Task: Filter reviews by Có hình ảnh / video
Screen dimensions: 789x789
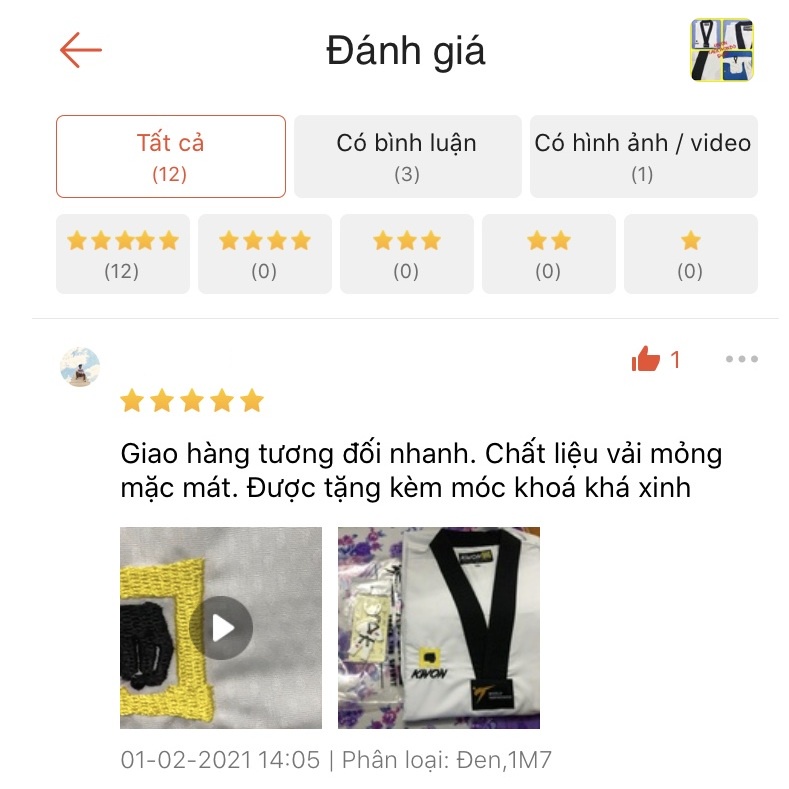Action: [x=643, y=157]
